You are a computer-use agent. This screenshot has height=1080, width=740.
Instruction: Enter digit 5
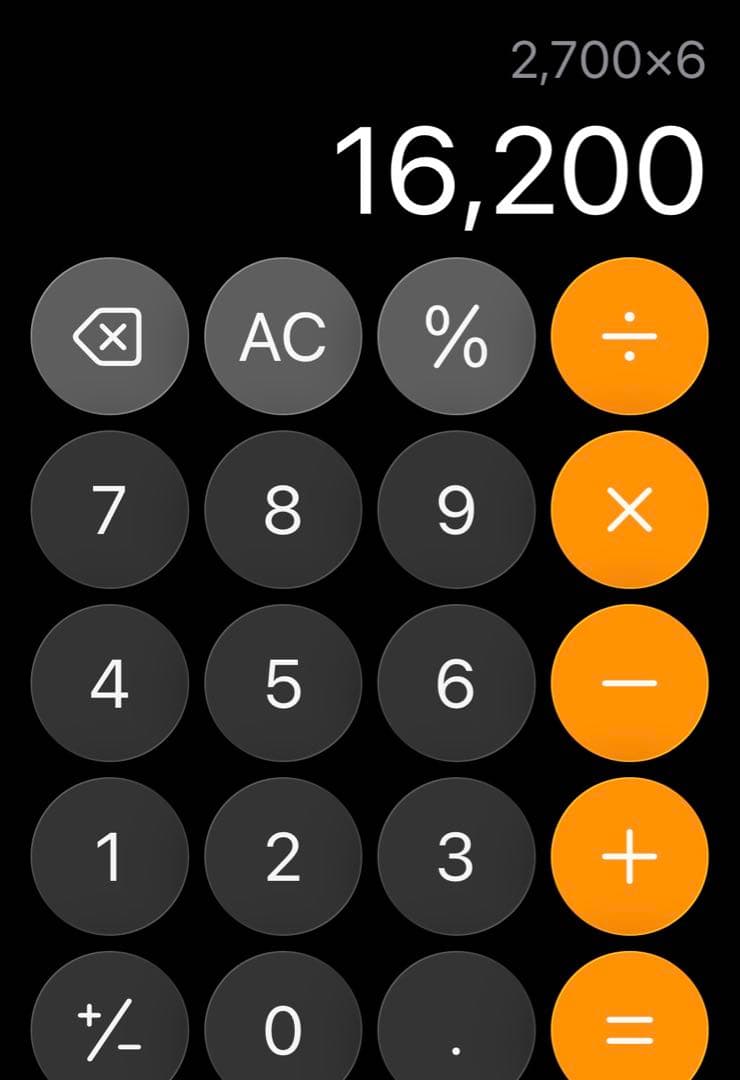click(x=283, y=684)
